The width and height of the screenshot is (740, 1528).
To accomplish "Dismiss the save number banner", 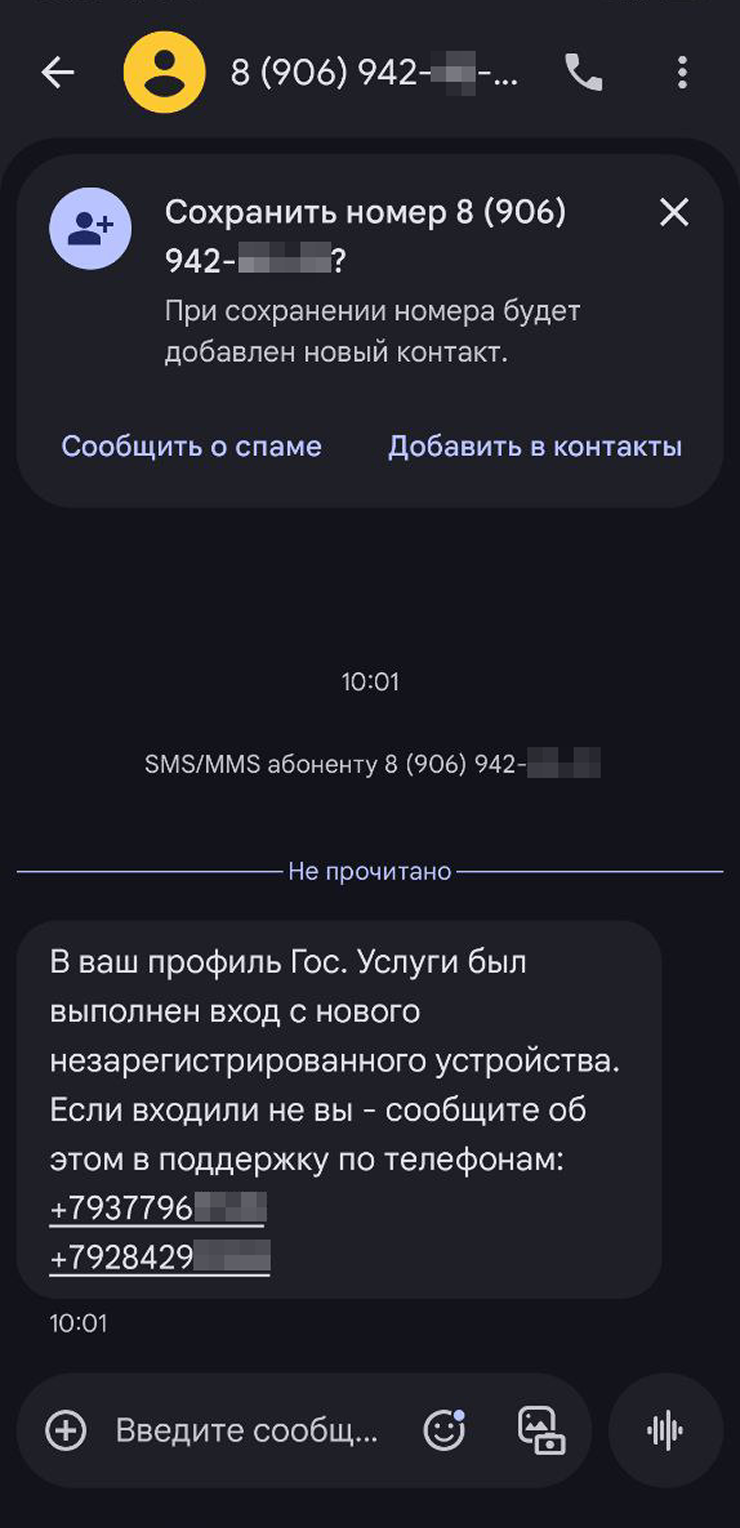I will coord(675,212).
